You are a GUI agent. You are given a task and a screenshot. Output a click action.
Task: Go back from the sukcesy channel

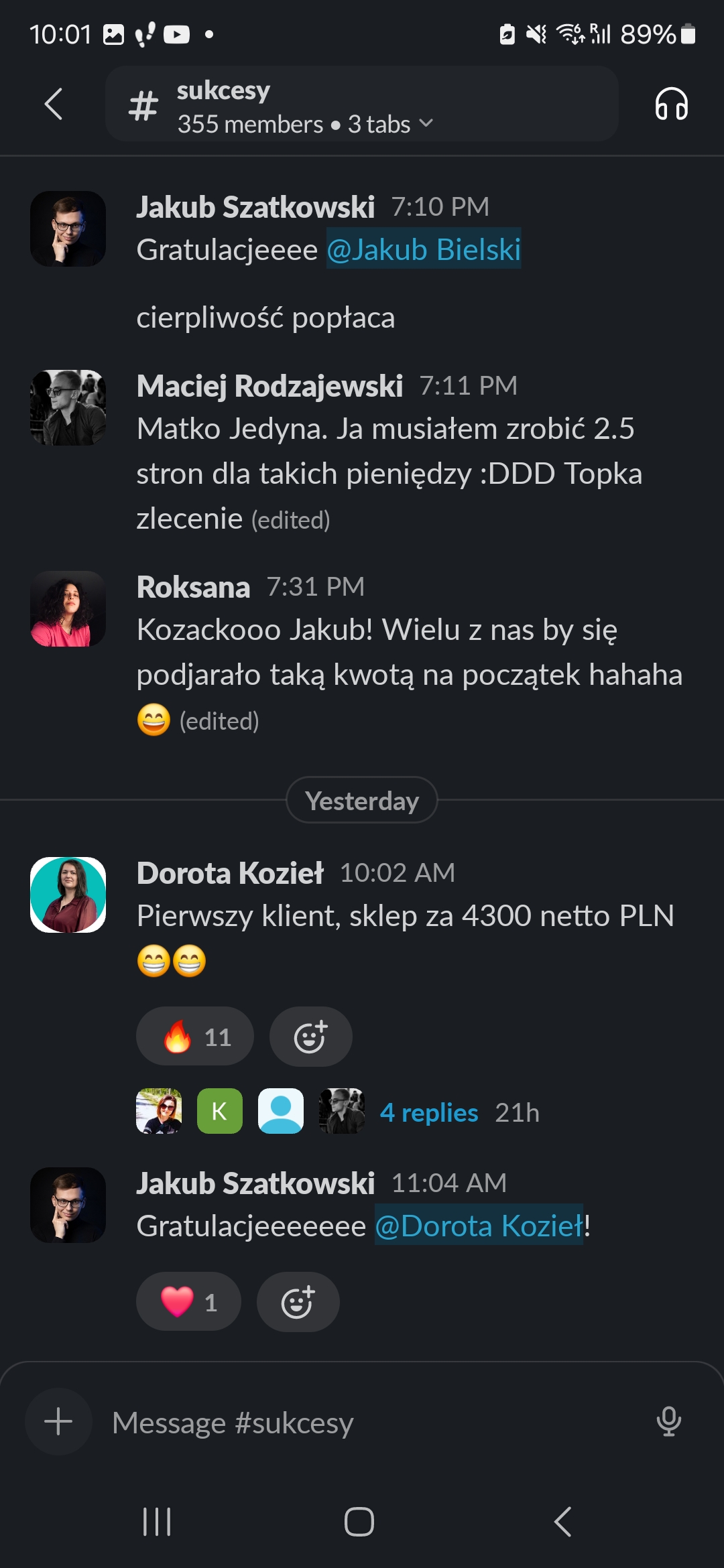coord(54,105)
